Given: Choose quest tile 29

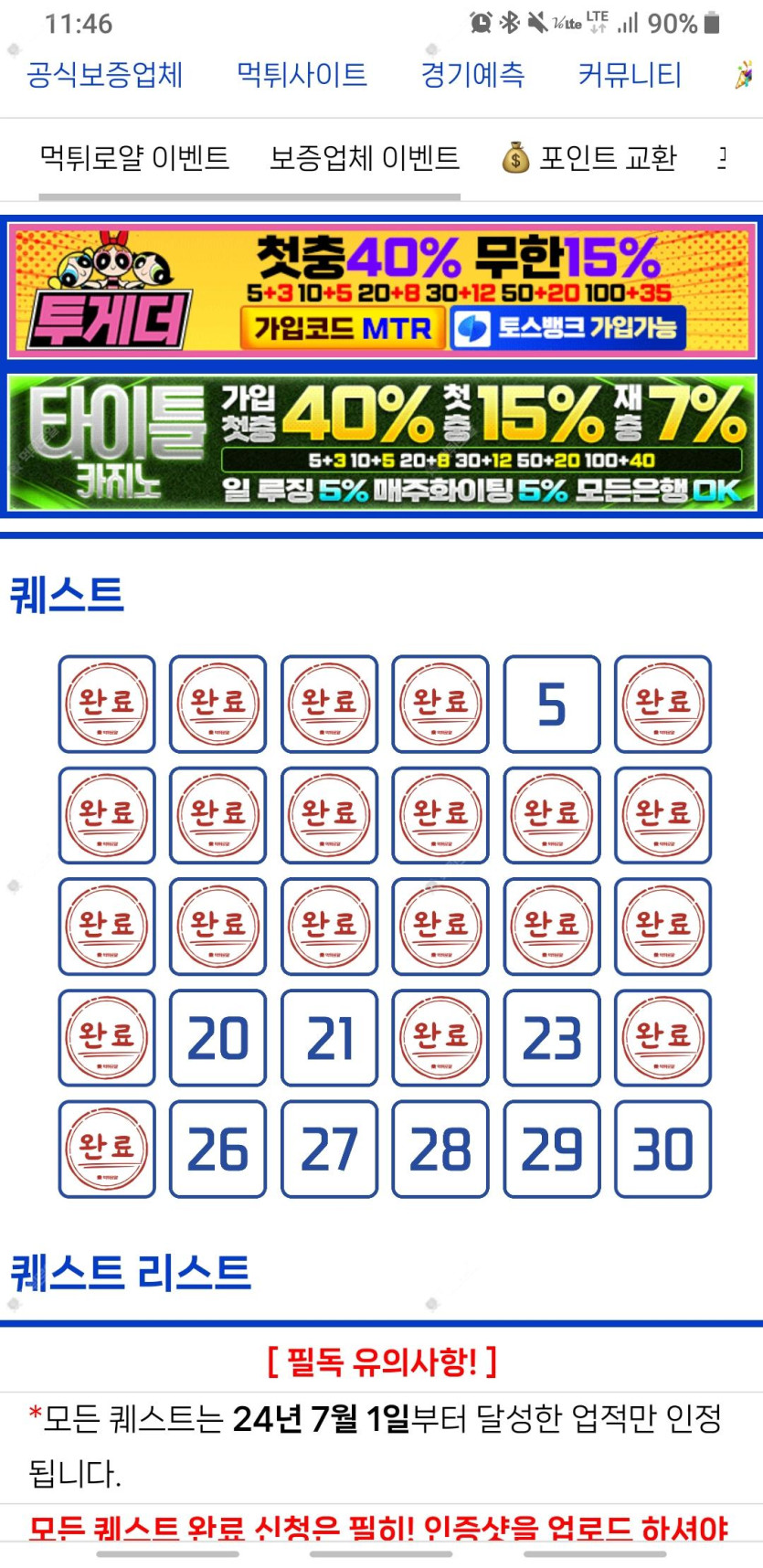Looking at the screenshot, I should tap(551, 1150).
